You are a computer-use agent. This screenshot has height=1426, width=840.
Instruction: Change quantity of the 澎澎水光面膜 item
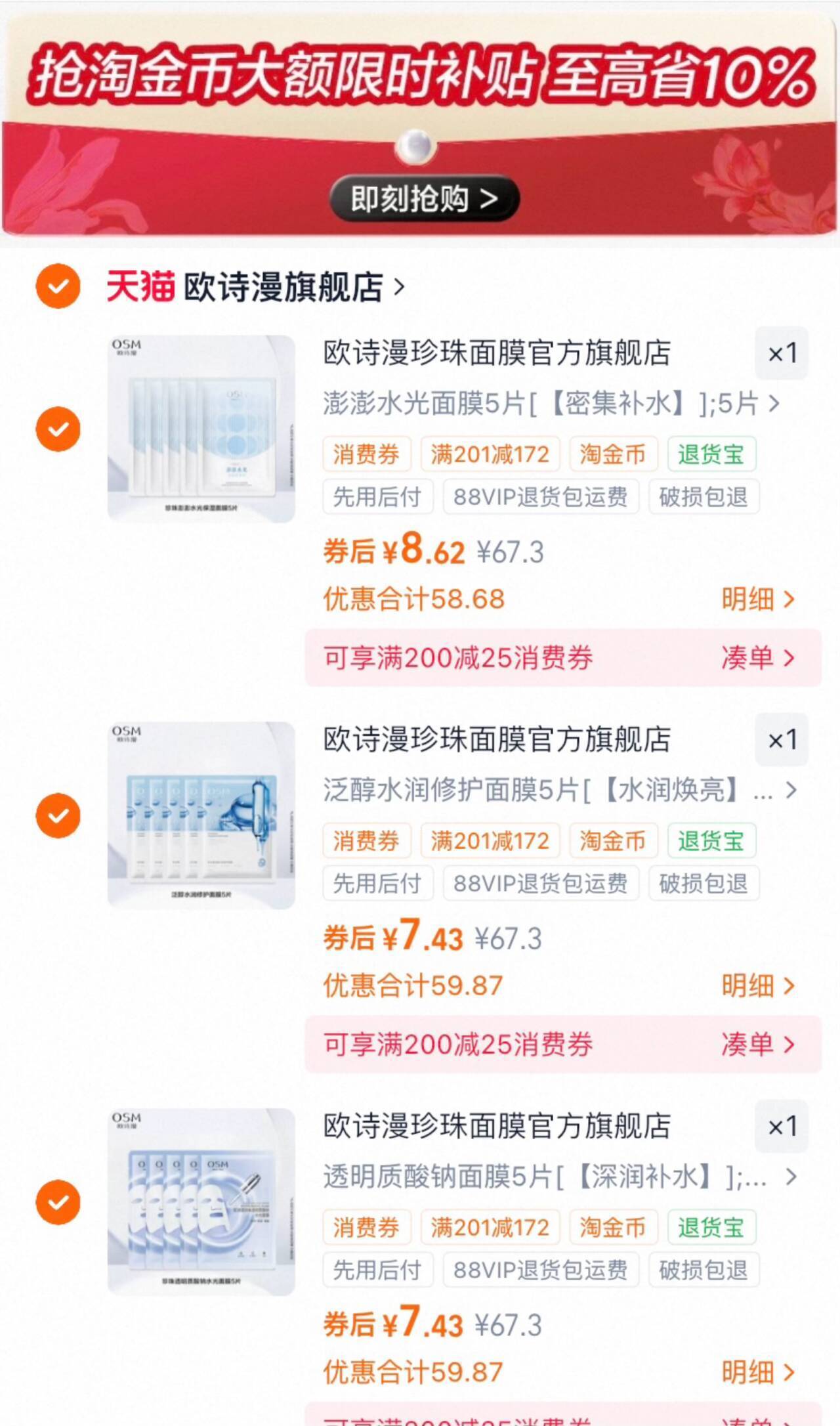coord(782,353)
